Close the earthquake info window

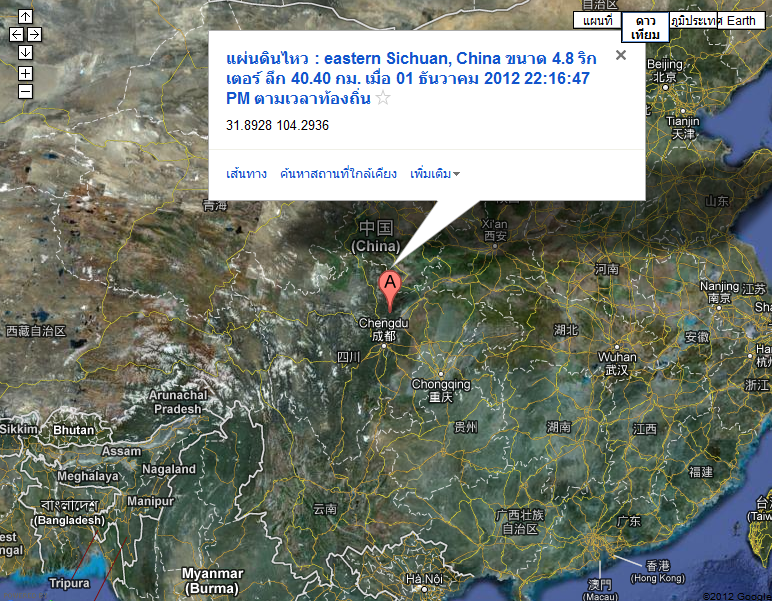pos(621,56)
